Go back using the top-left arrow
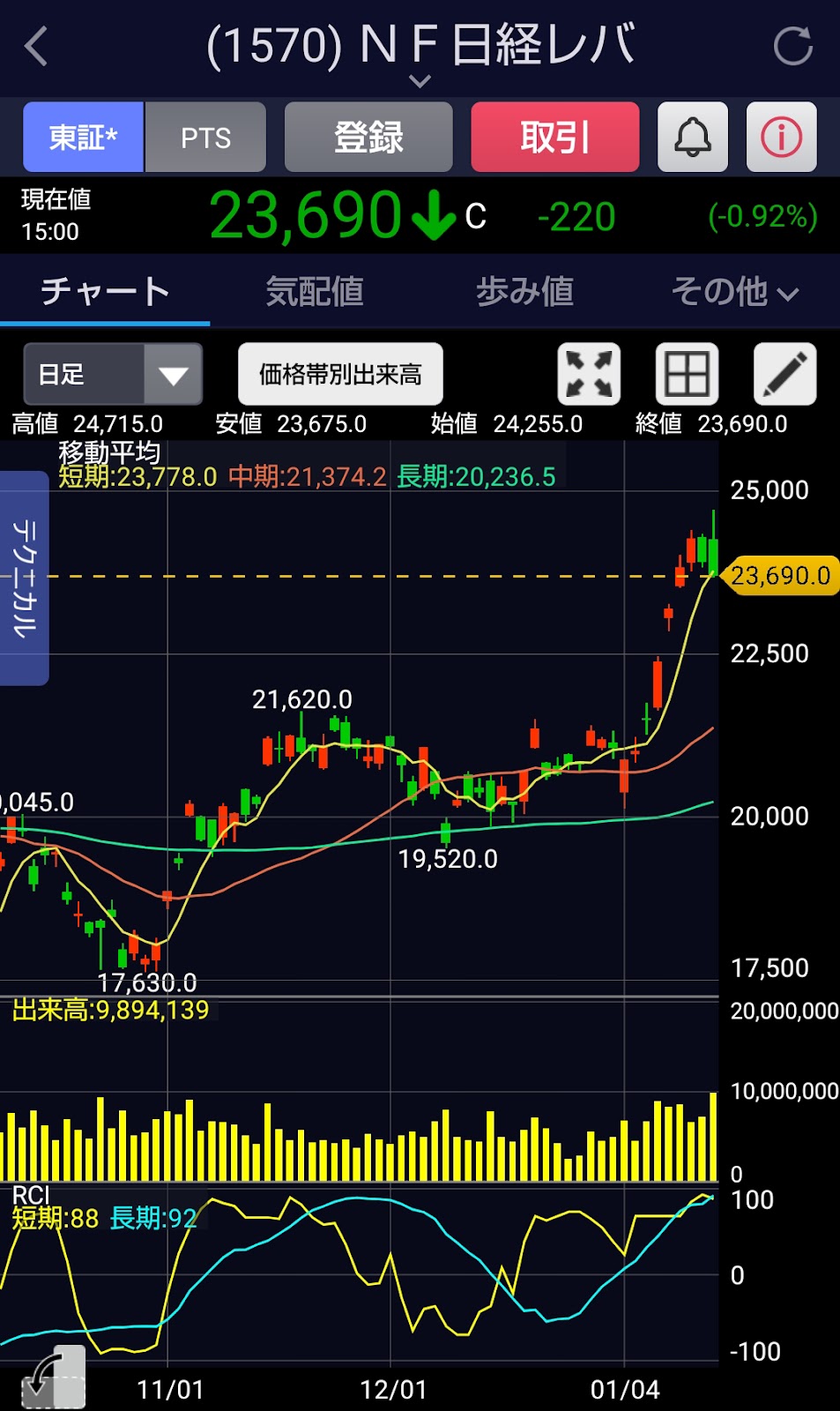The image size is (840, 1411). point(36,46)
